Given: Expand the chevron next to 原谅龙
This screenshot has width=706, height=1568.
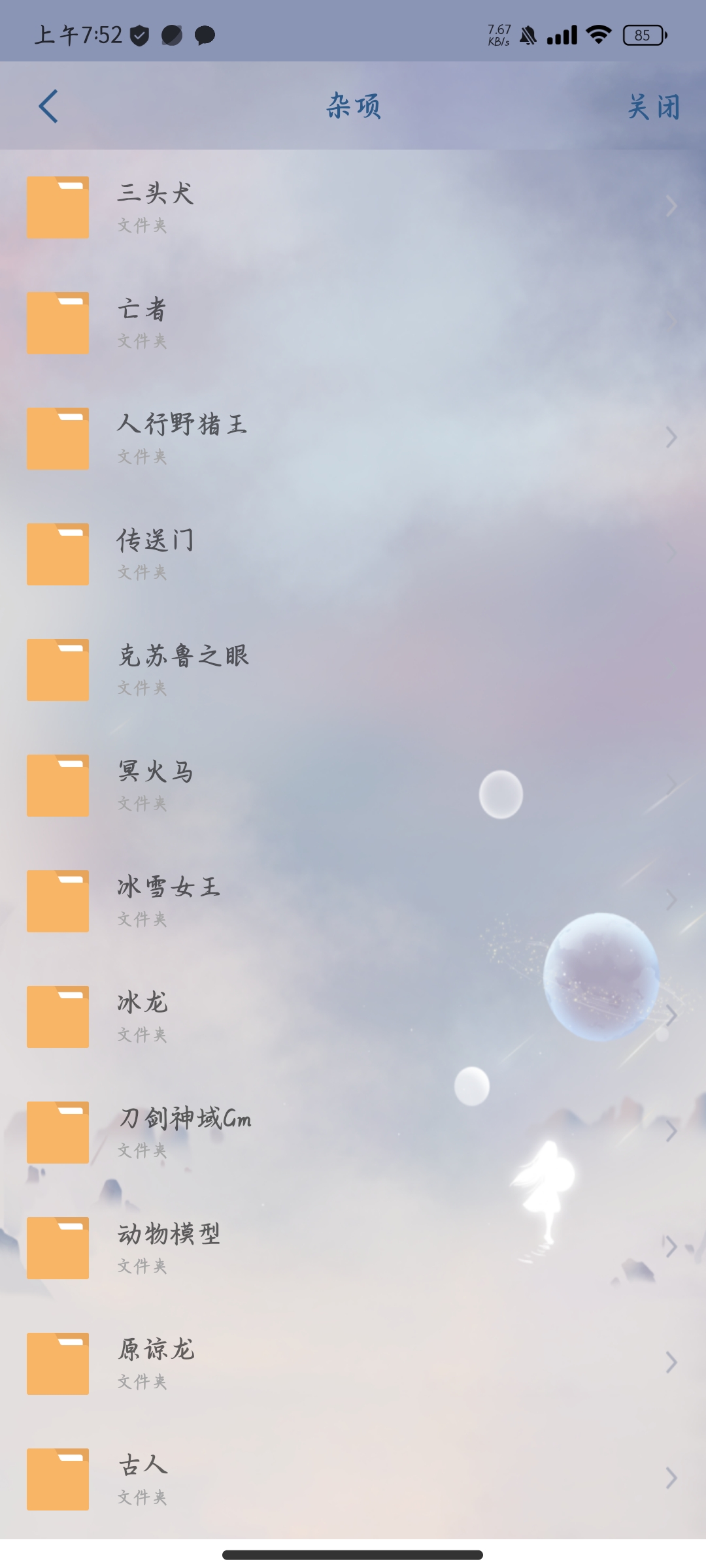Looking at the screenshot, I should (673, 1363).
